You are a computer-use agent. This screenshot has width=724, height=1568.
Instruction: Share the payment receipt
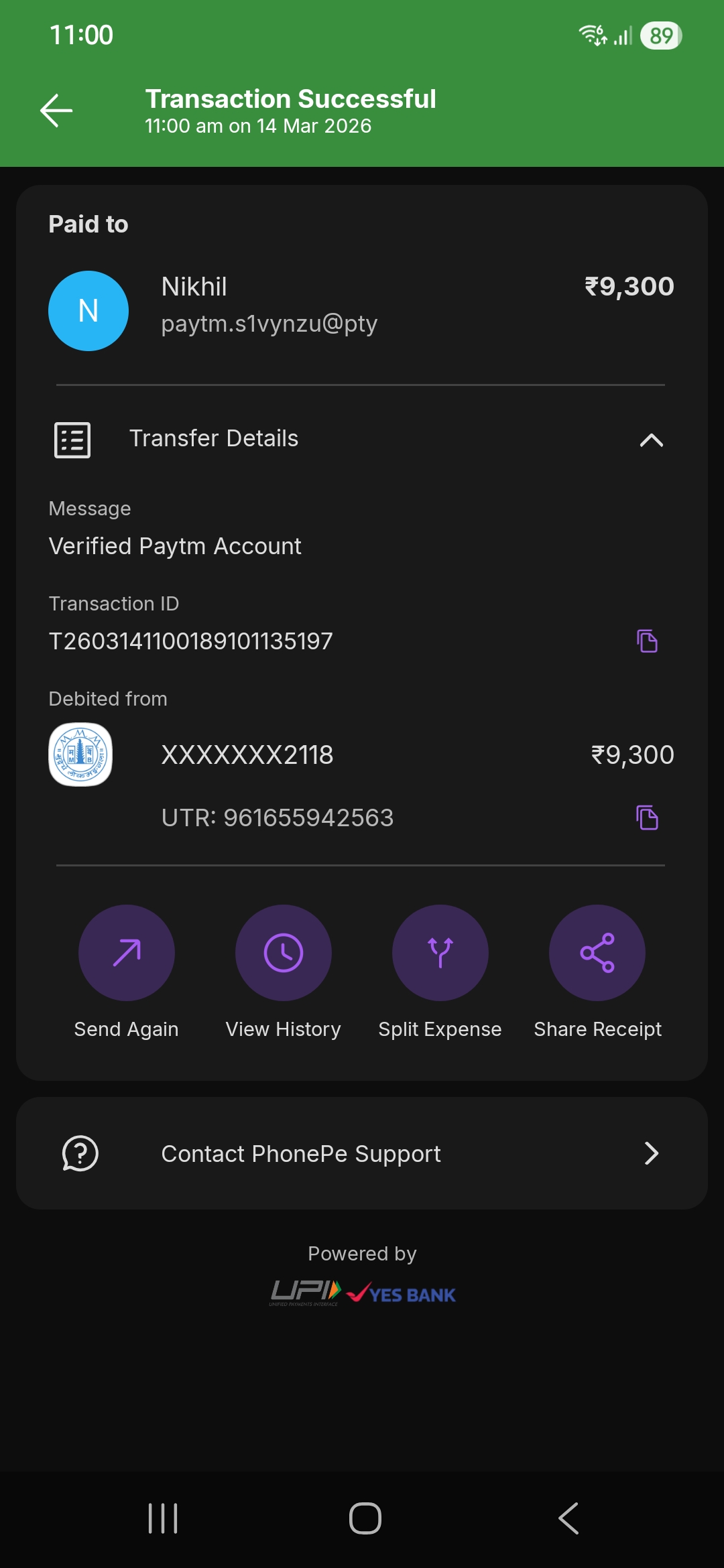597,953
